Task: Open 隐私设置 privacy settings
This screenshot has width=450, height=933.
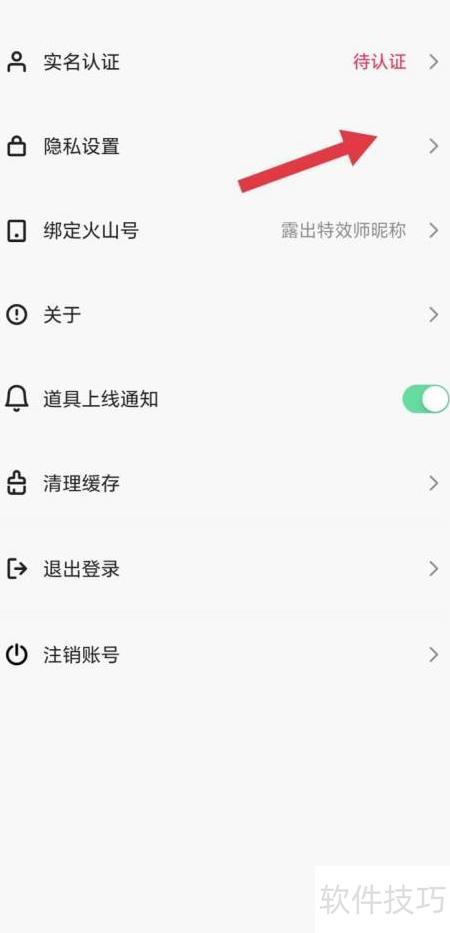Action: 225,146
